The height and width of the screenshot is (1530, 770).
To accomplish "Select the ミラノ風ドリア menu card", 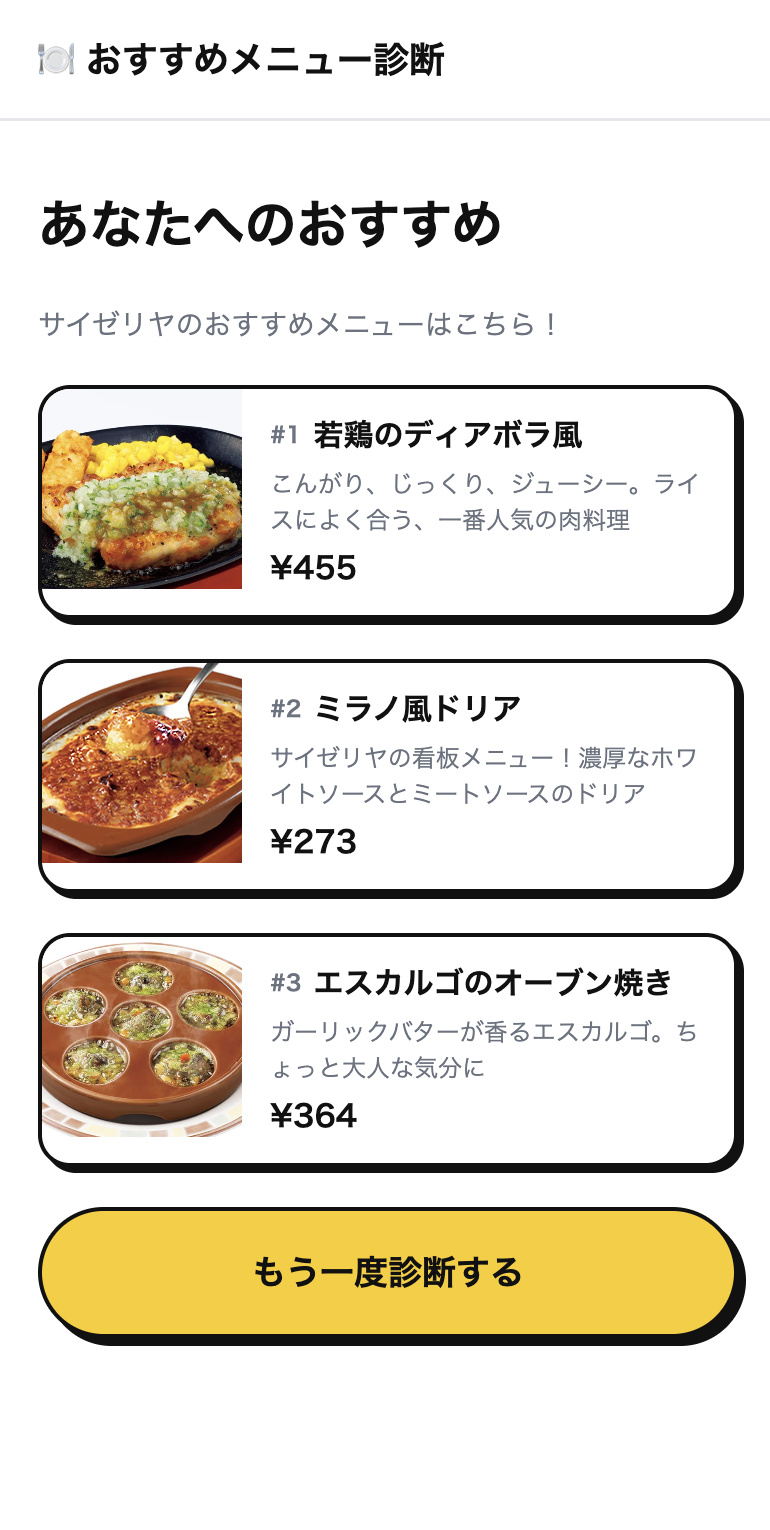I will (388, 775).
